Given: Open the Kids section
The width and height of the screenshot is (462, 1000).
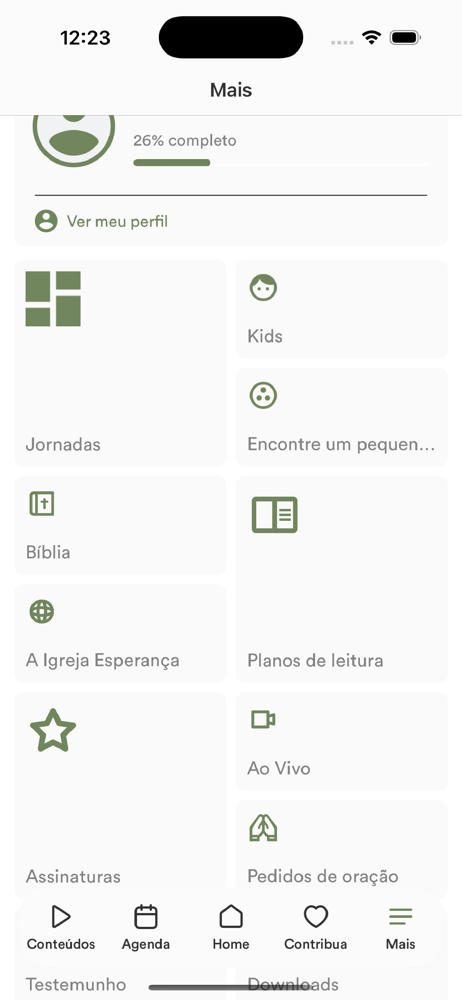Looking at the screenshot, I should click(x=341, y=309).
